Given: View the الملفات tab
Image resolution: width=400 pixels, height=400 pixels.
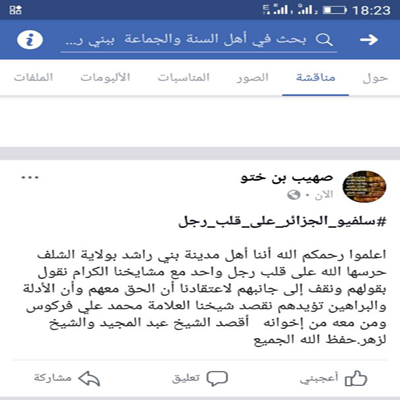Looking at the screenshot, I should point(33,78).
